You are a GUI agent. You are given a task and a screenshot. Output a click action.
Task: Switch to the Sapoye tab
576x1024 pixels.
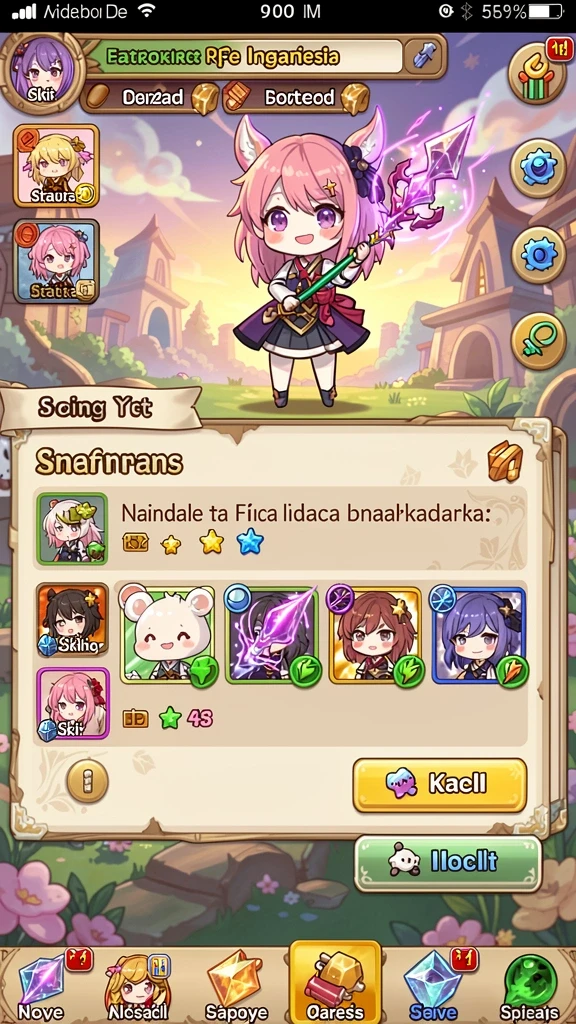tap(234, 986)
